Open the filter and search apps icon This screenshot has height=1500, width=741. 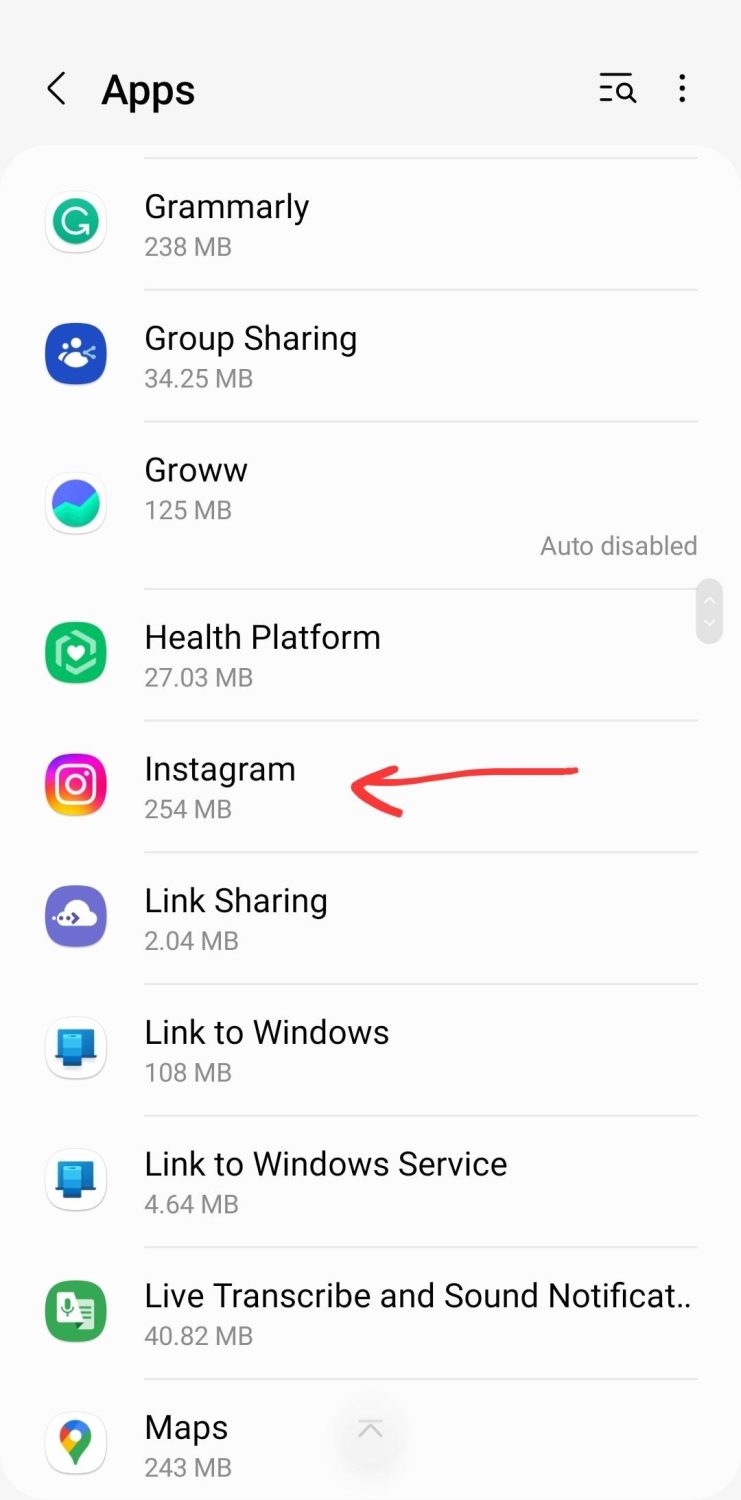pos(617,90)
